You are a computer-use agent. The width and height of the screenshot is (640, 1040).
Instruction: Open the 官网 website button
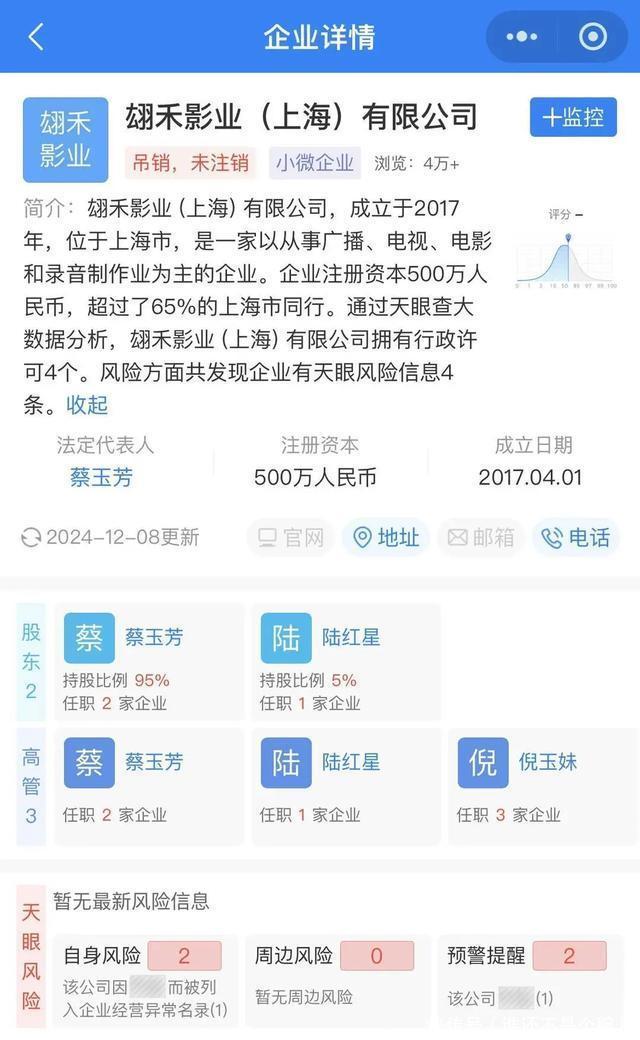pos(292,538)
